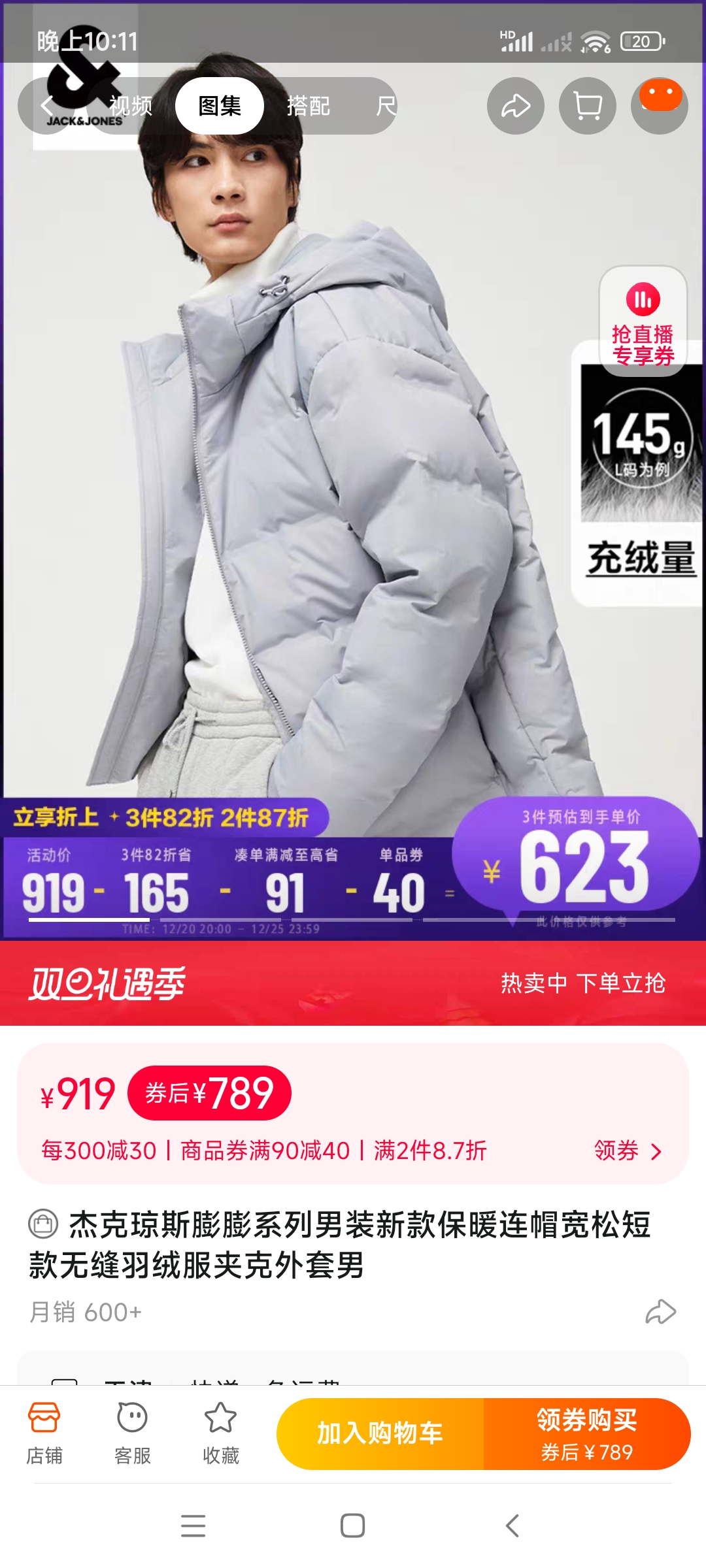Tap 领券 to claim coupons
This screenshot has height=1568, width=706.
coord(628,1151)
